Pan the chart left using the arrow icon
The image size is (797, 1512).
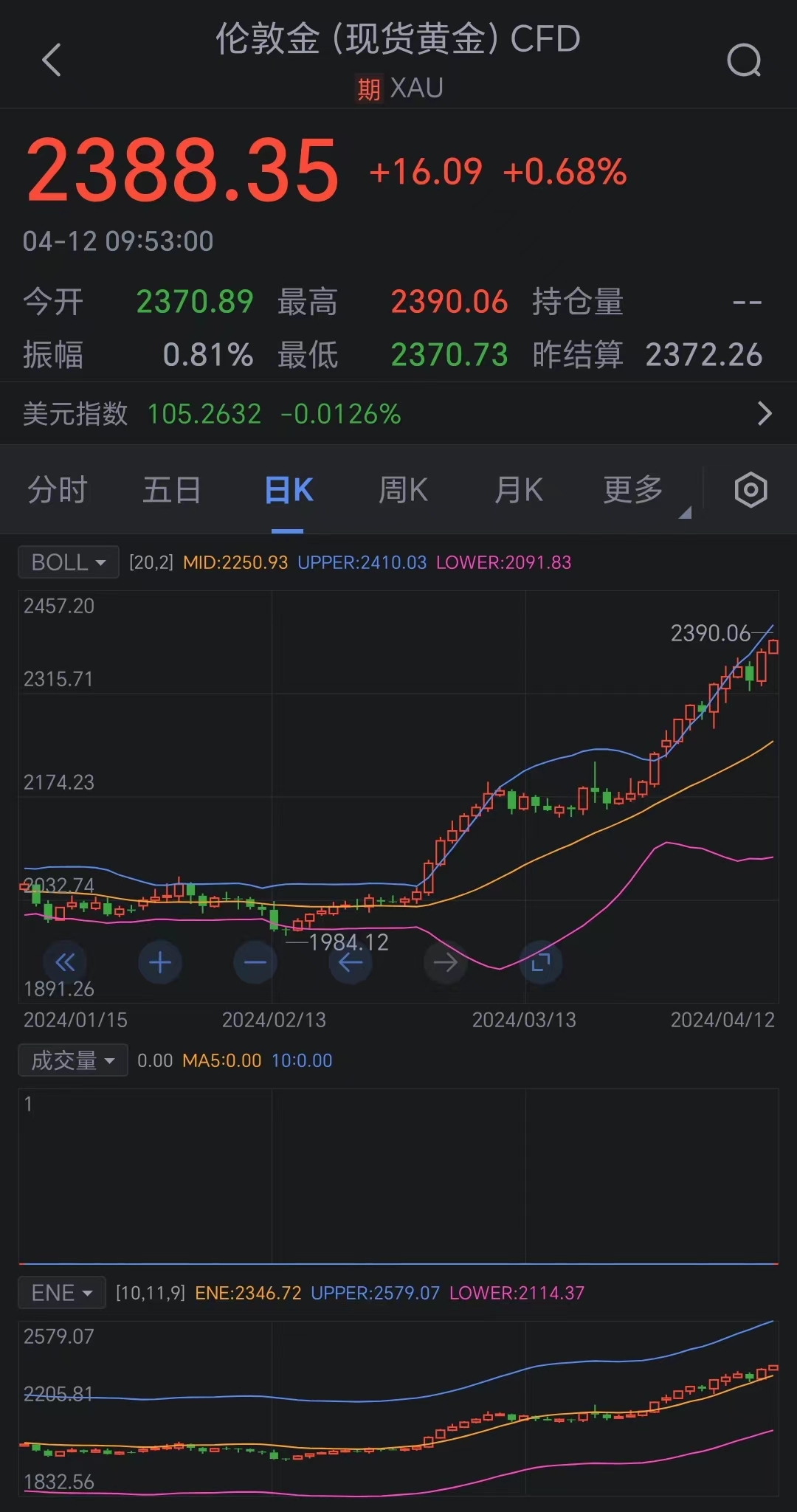click(x=351, y=962)
